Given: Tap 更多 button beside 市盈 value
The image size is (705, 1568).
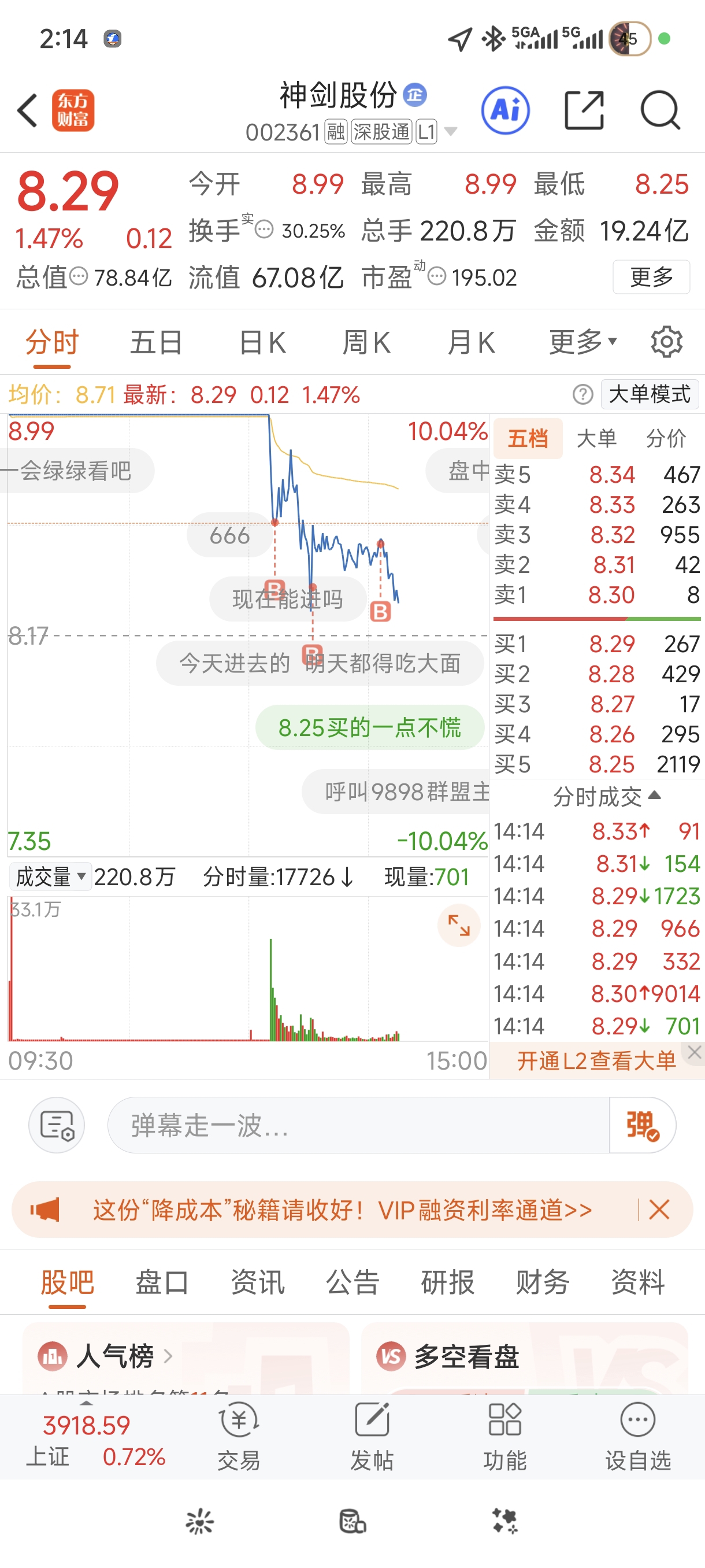Looking at the screenshot, I should 651,277.
